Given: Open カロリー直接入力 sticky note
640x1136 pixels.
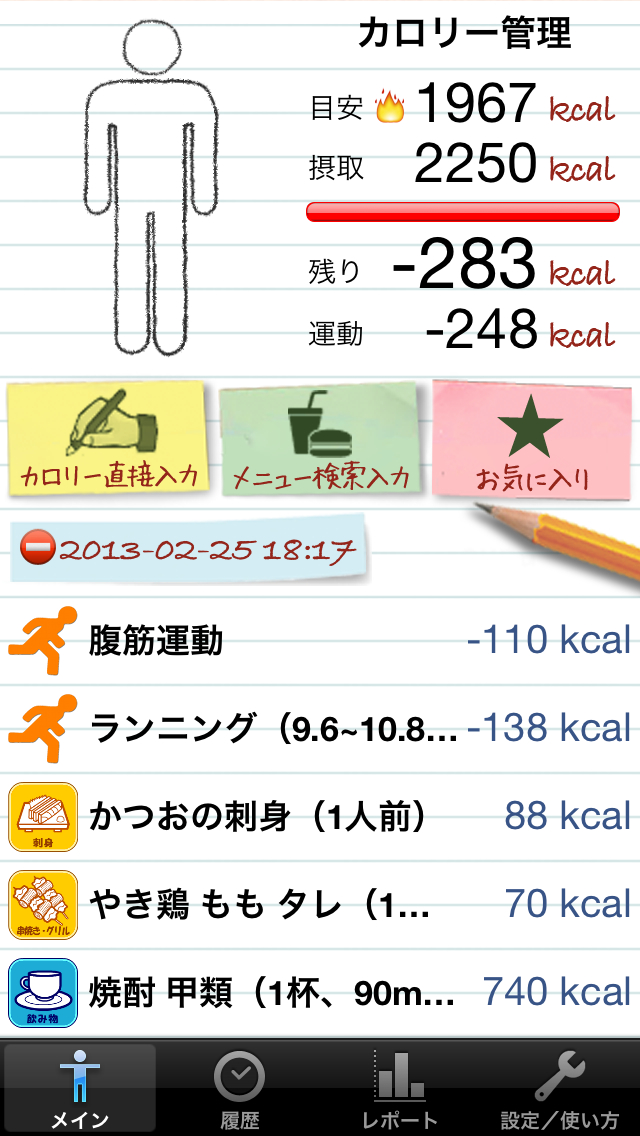Looking at the screenshot, I should coord(107,438).
